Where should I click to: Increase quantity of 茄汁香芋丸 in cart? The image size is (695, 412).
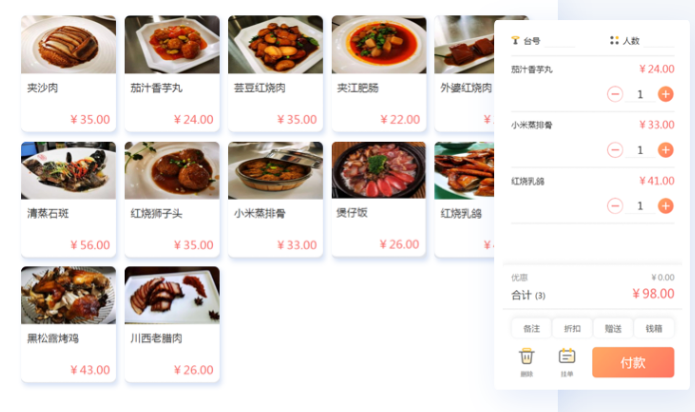point(665,94)
